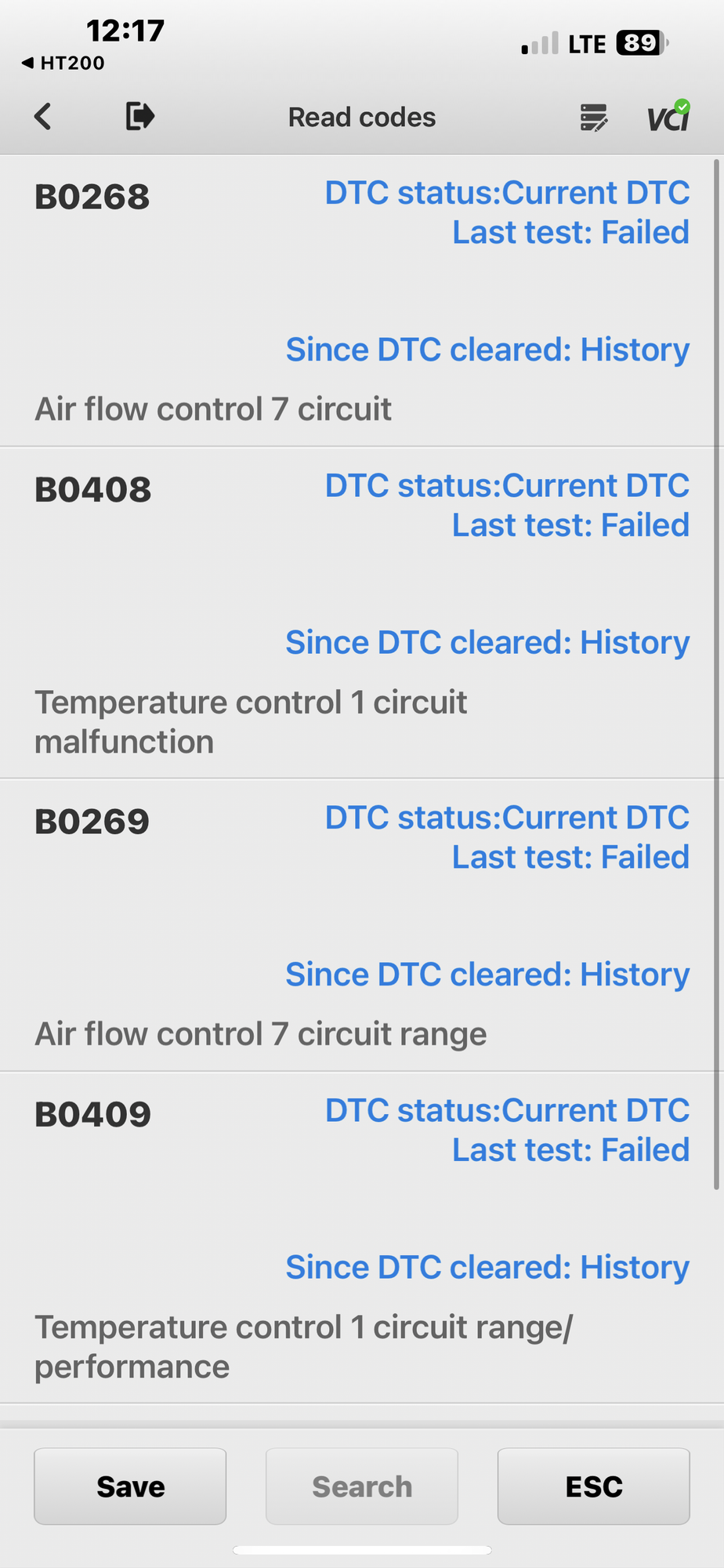Viewport: 724px width, 1568px height.
Task: Go back using the arrow icon
Action: point(43,117)
